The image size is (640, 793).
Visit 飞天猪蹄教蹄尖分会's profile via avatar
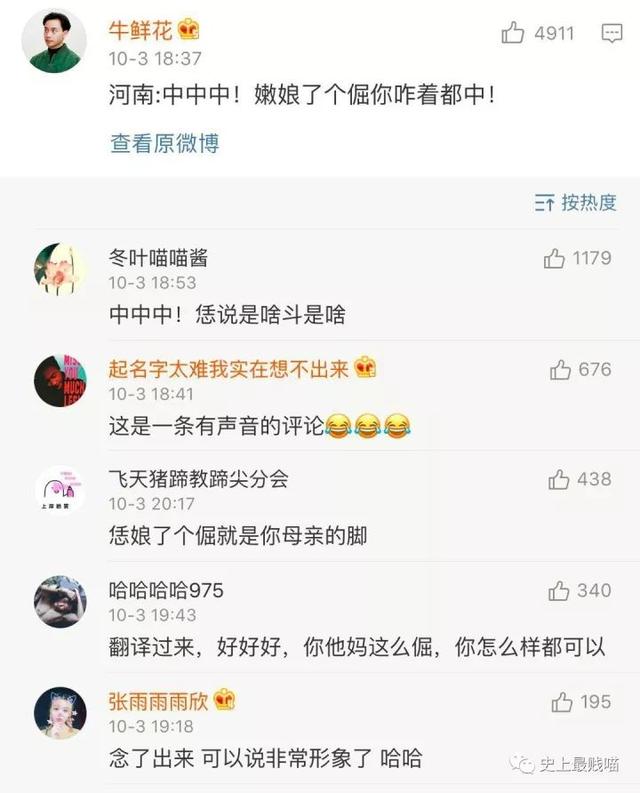tap(60, 491)
